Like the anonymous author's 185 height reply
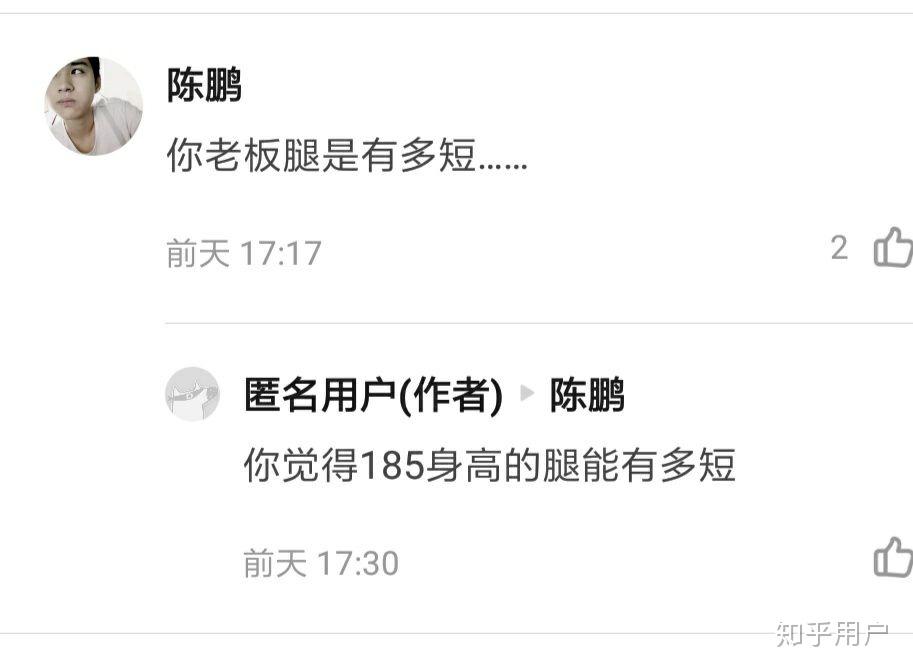The image size is (913, 666). (x=892, y=558)
